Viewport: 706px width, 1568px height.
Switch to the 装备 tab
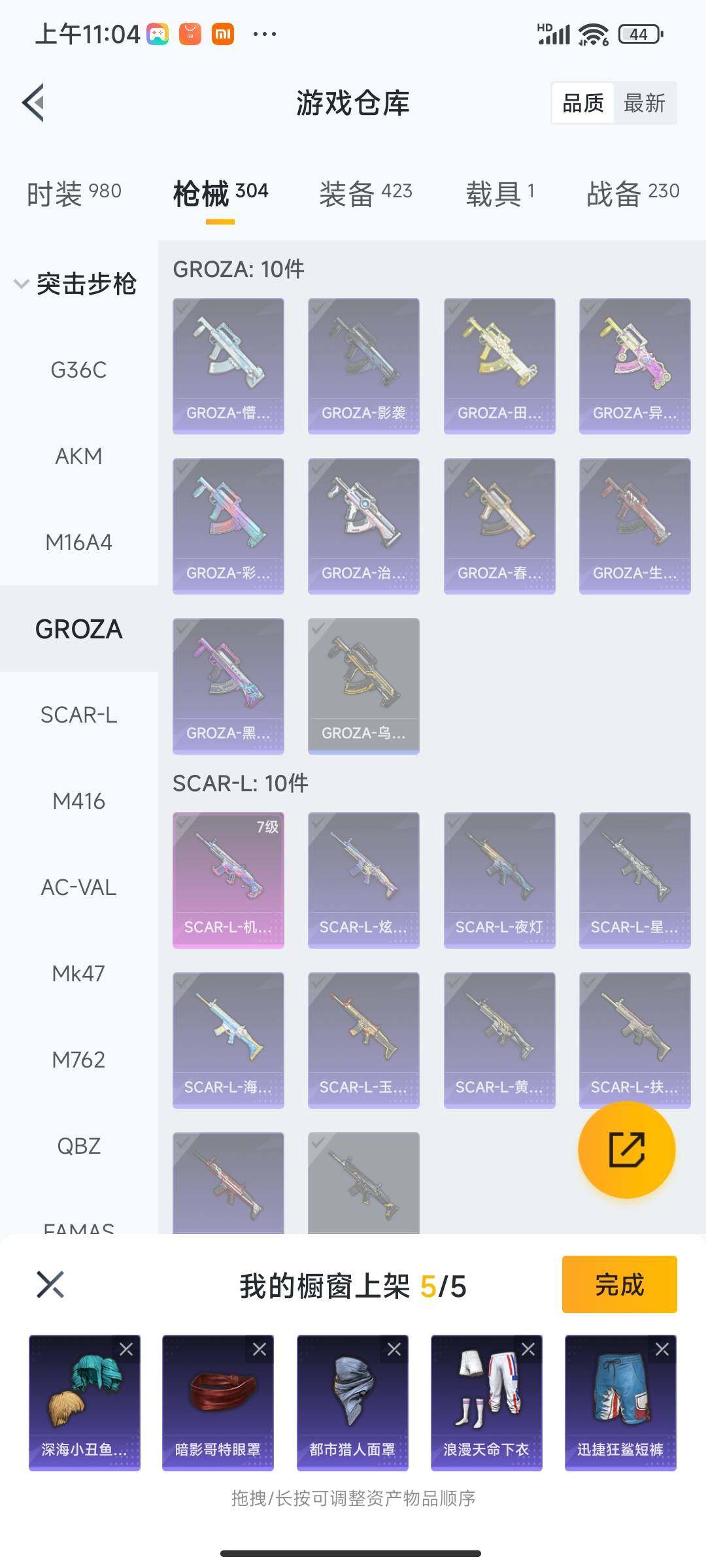coord(365,193)
